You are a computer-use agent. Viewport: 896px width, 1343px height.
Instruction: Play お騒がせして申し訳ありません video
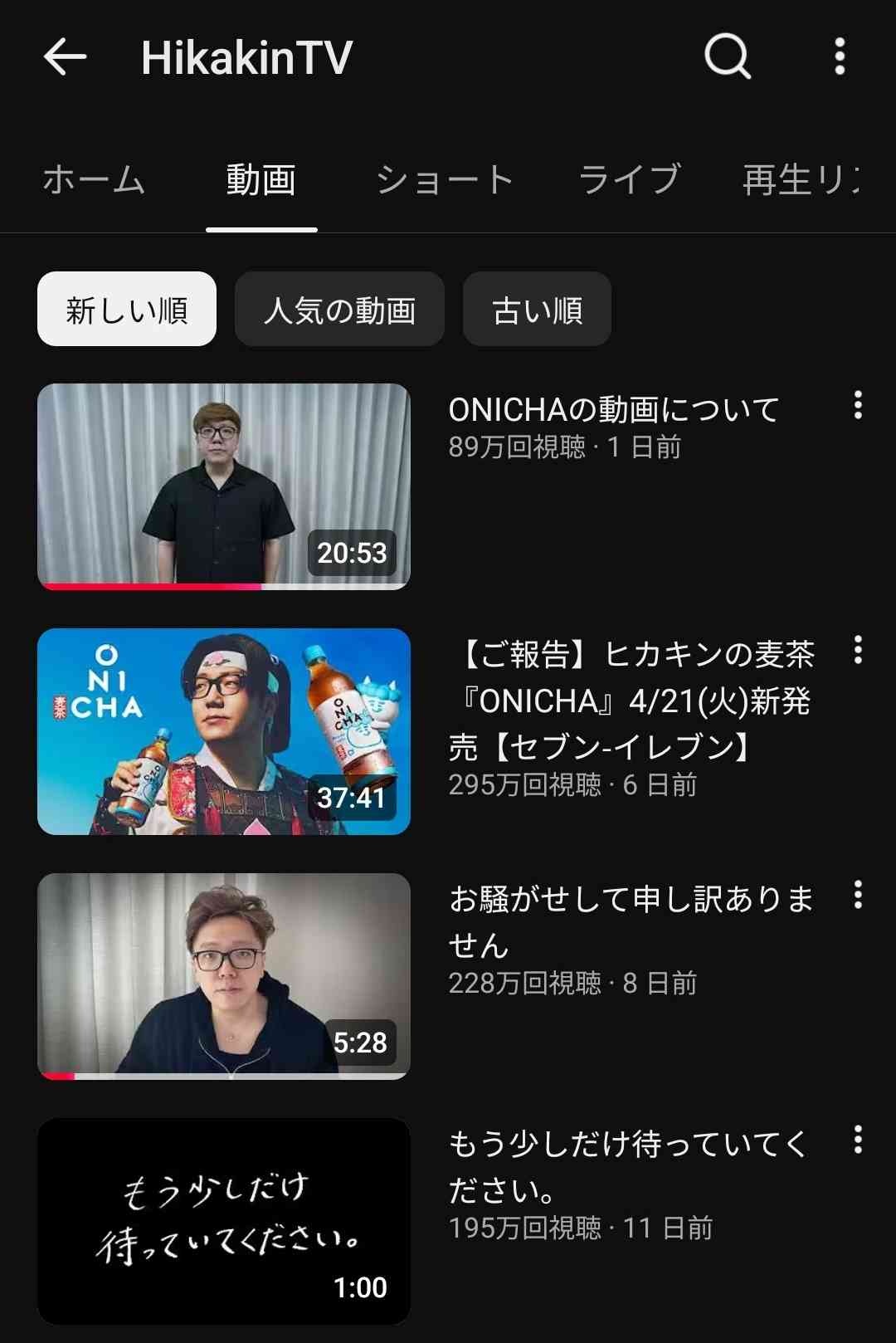coord(224,976)
